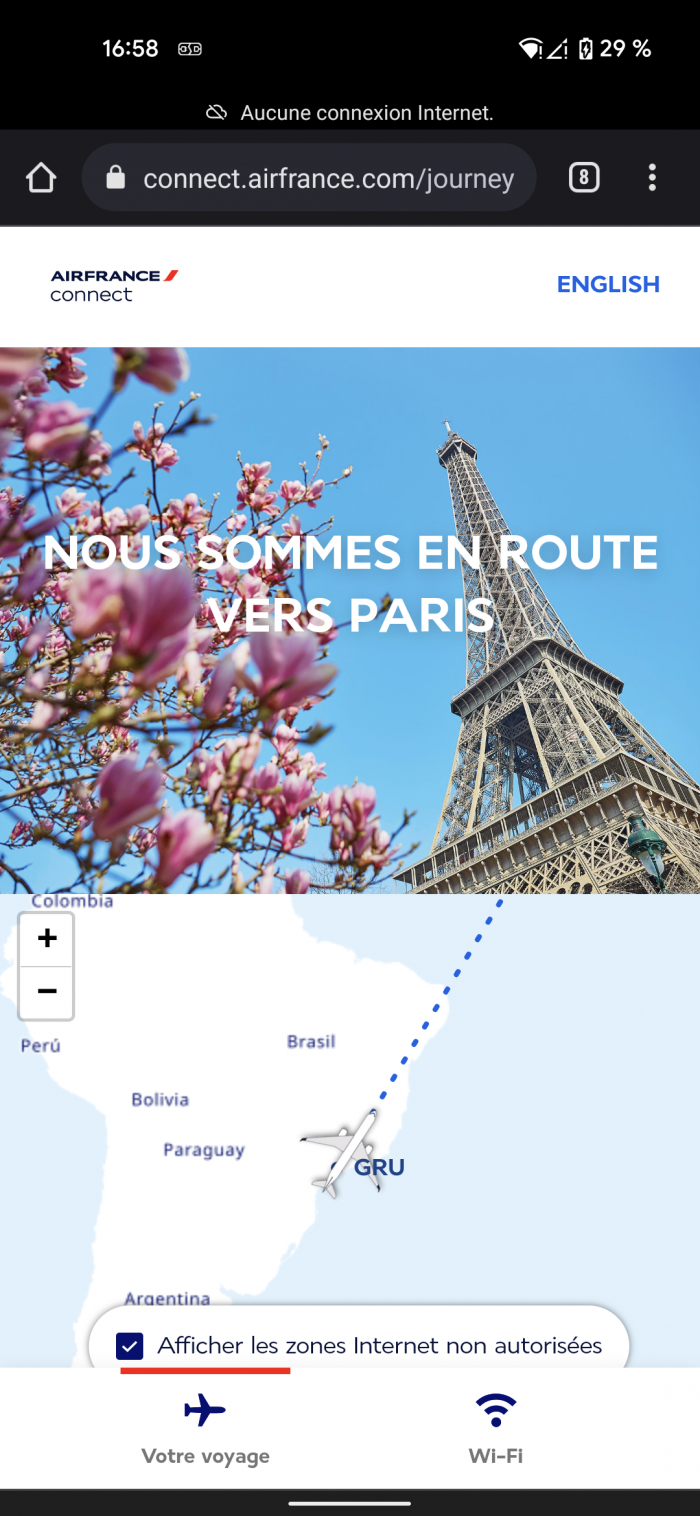
Task: Switch the site language to English
Action: click(608, 285)
